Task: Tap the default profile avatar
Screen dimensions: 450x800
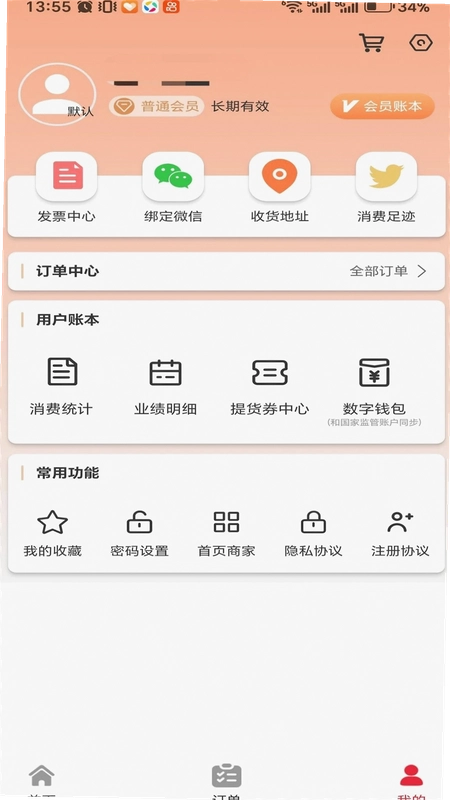Action: point(57,94)
